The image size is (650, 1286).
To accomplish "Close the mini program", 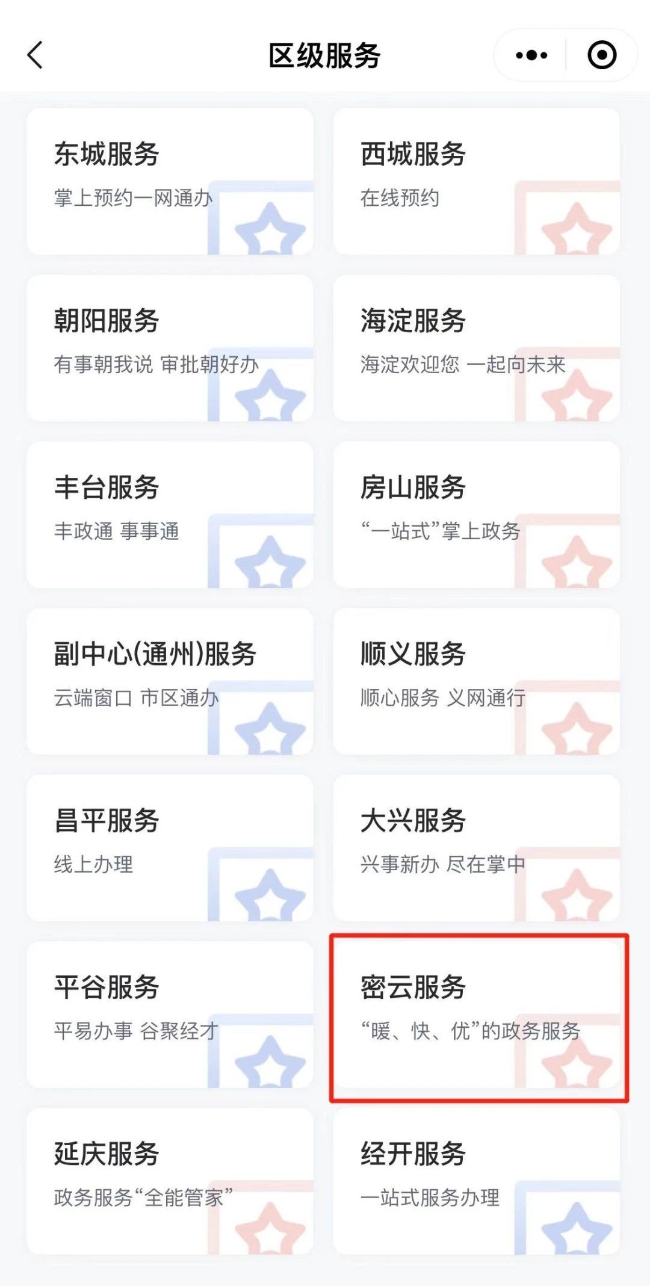I will click(x=602, y=55).
